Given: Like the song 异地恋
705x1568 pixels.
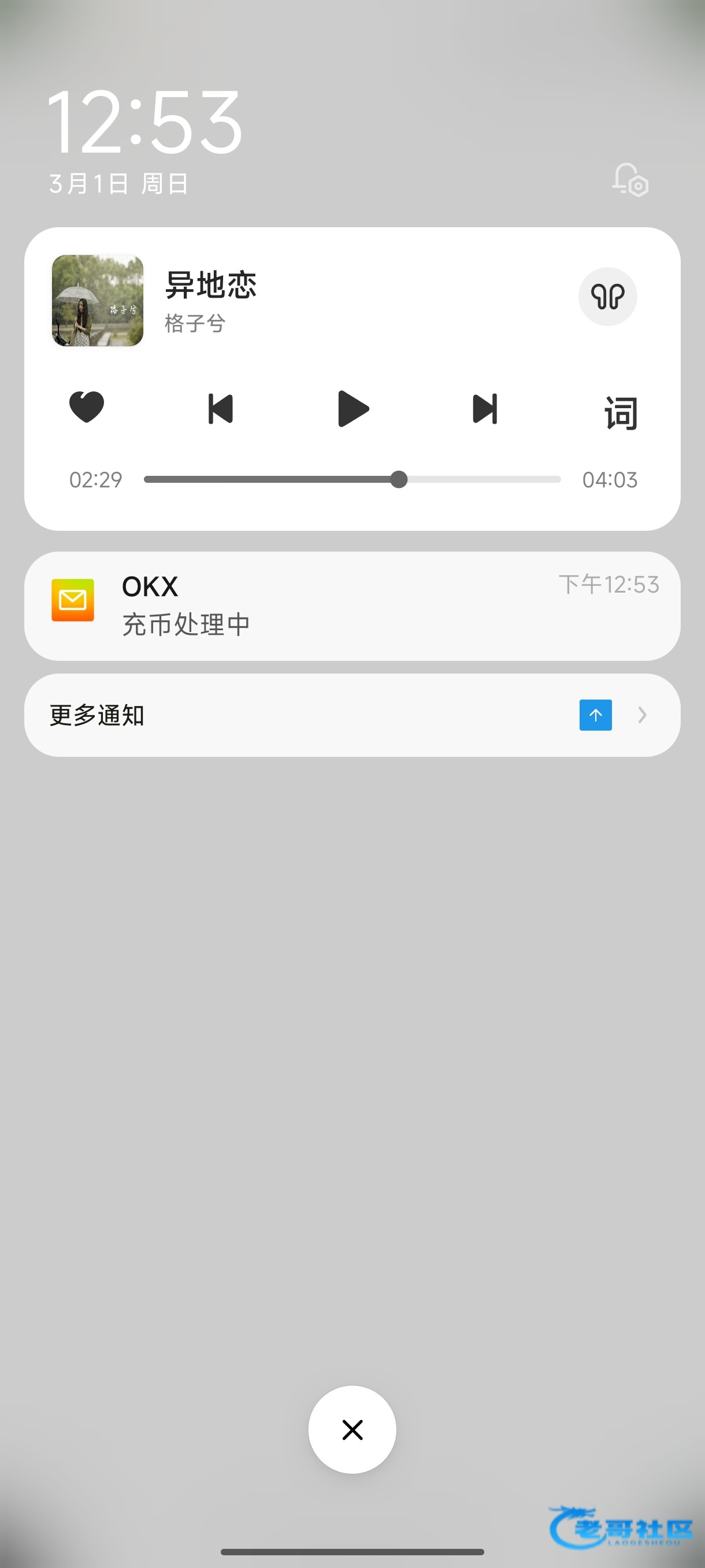Looking at the screenshot, I should point(86,407).
